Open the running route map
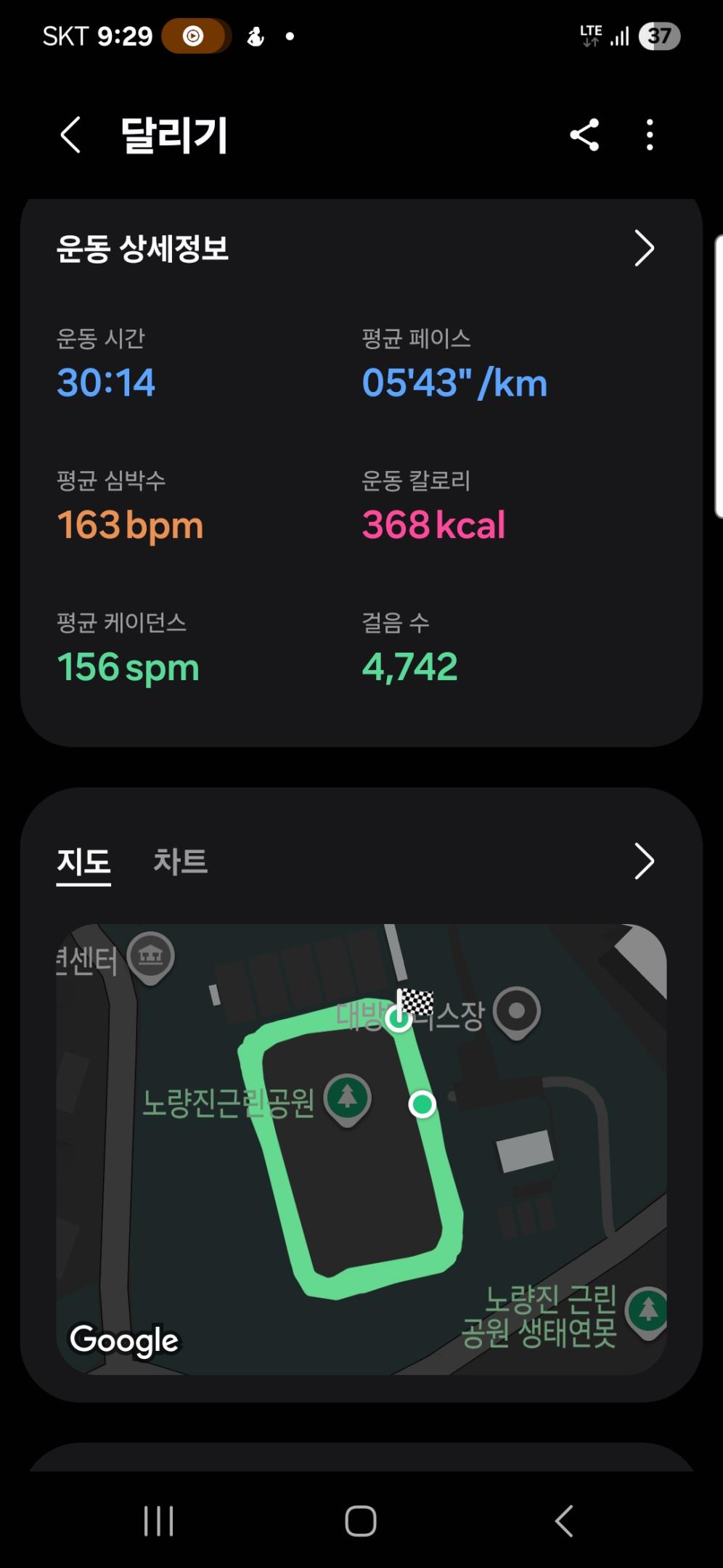 pos(361,1148)
